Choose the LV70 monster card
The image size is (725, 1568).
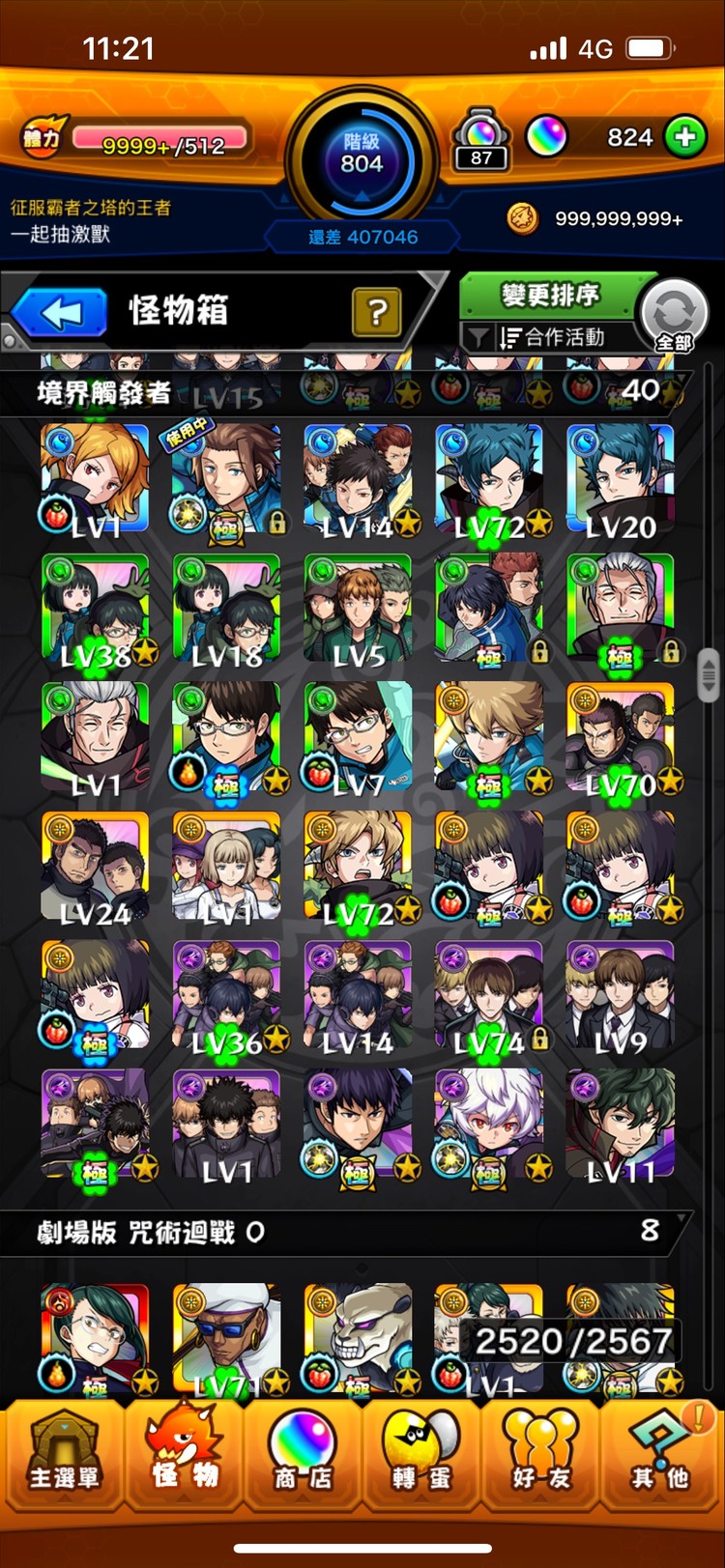point(620,737)
